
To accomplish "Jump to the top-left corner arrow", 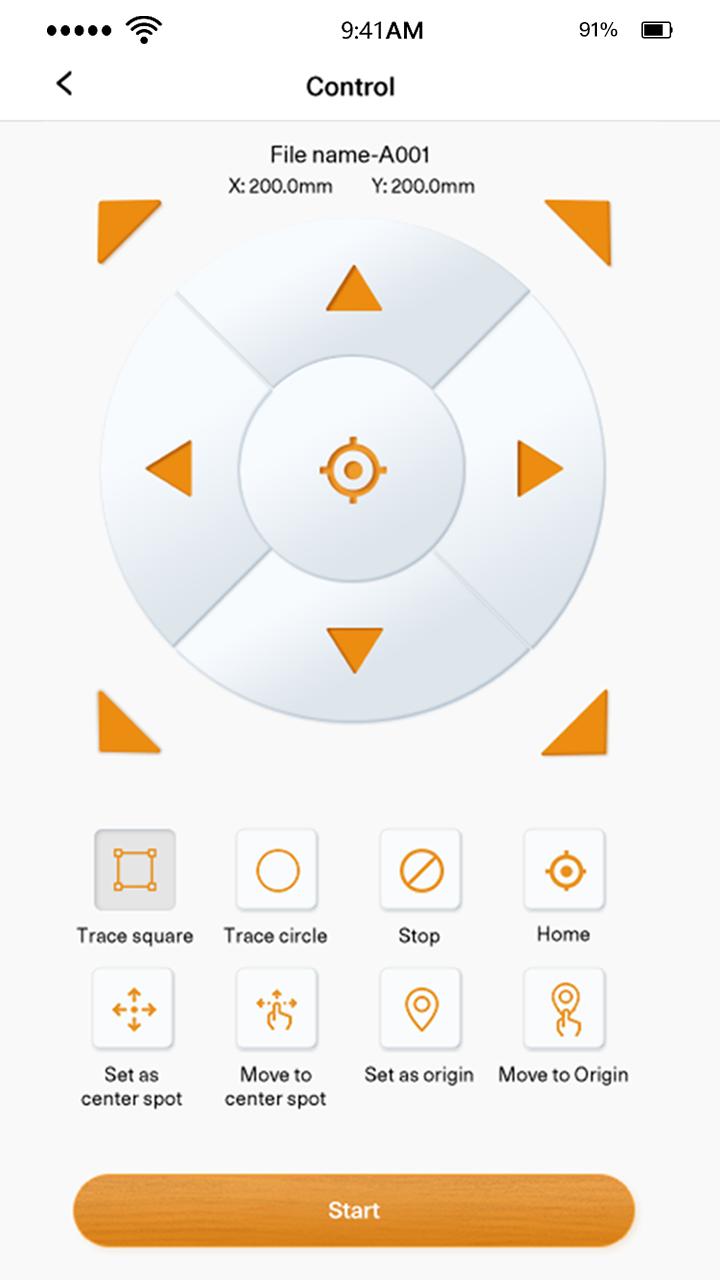I will click(128, 231).
